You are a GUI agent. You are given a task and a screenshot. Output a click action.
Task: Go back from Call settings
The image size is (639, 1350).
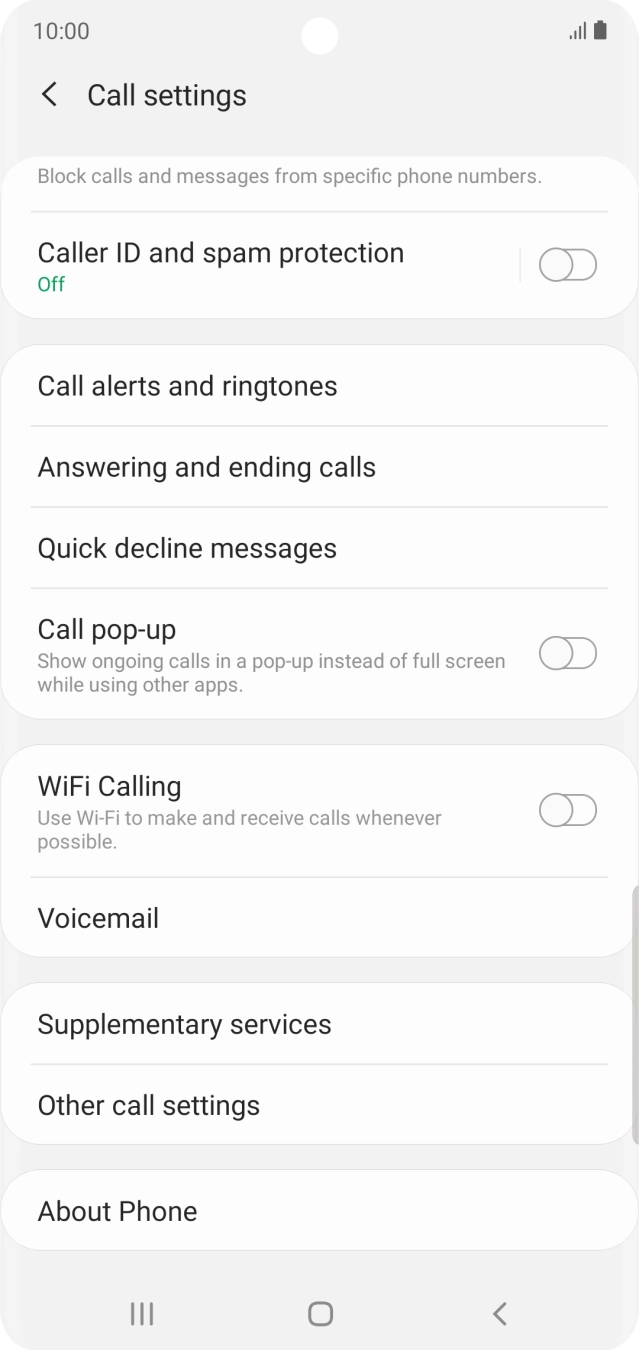[49, 95]
